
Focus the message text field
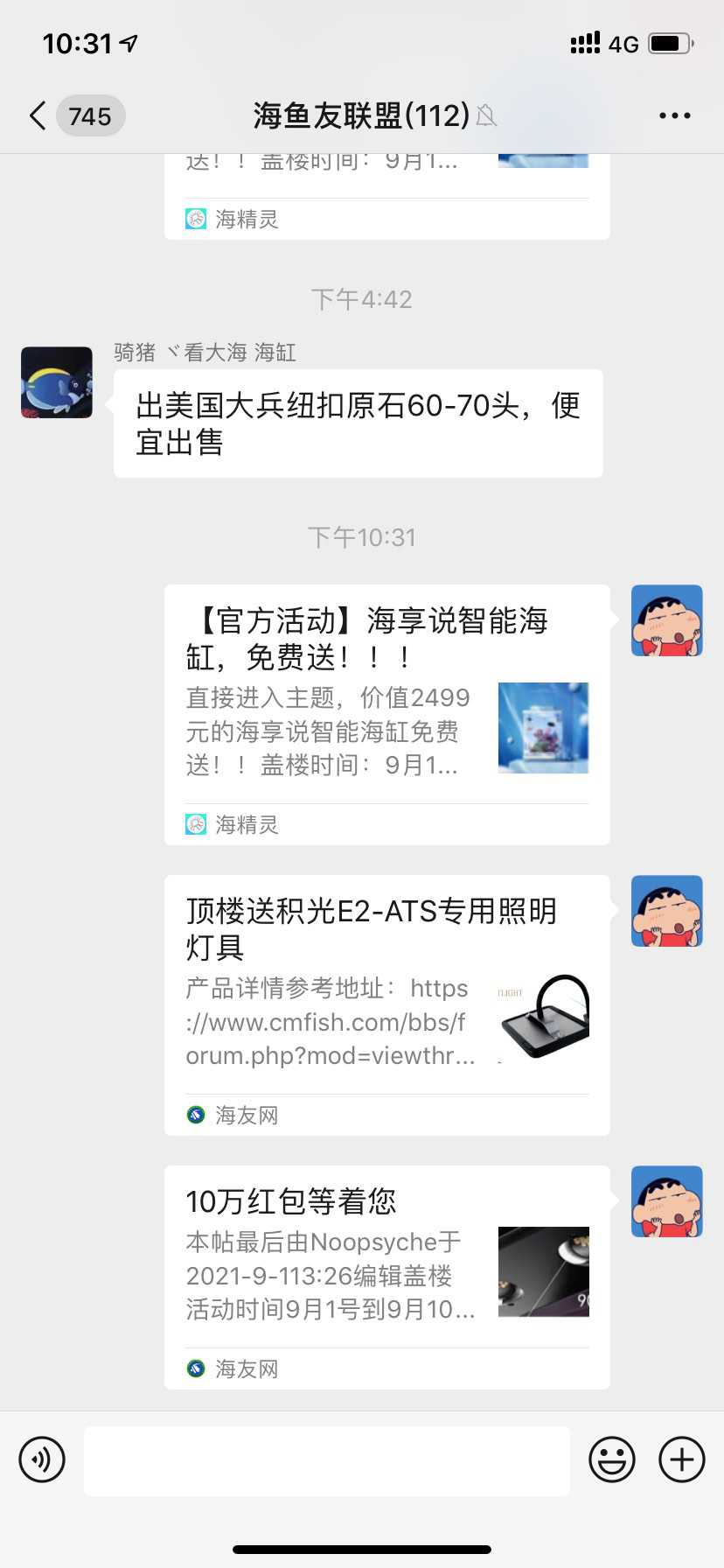click(x=326, y=1460)
